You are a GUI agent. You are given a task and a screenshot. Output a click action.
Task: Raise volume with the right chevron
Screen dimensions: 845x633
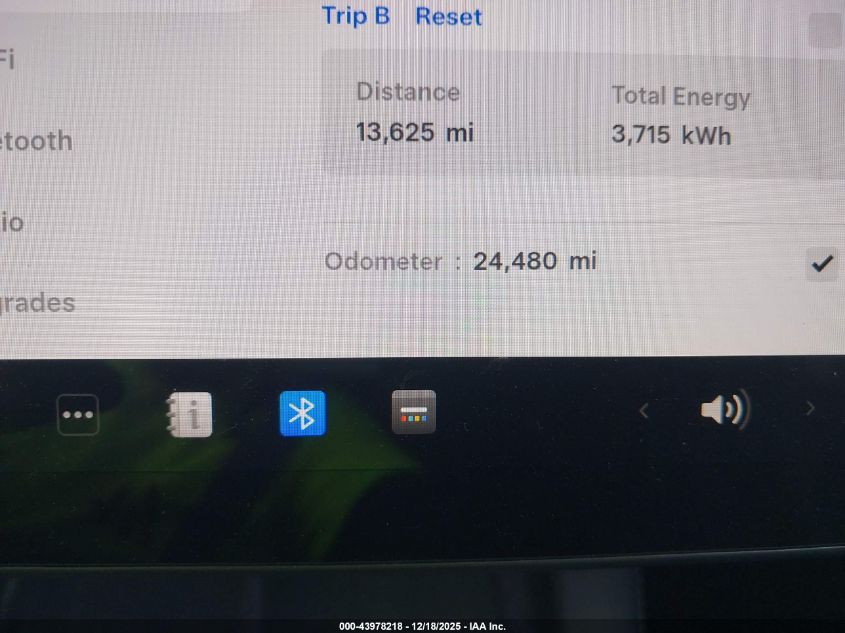[x=810, y=409]
